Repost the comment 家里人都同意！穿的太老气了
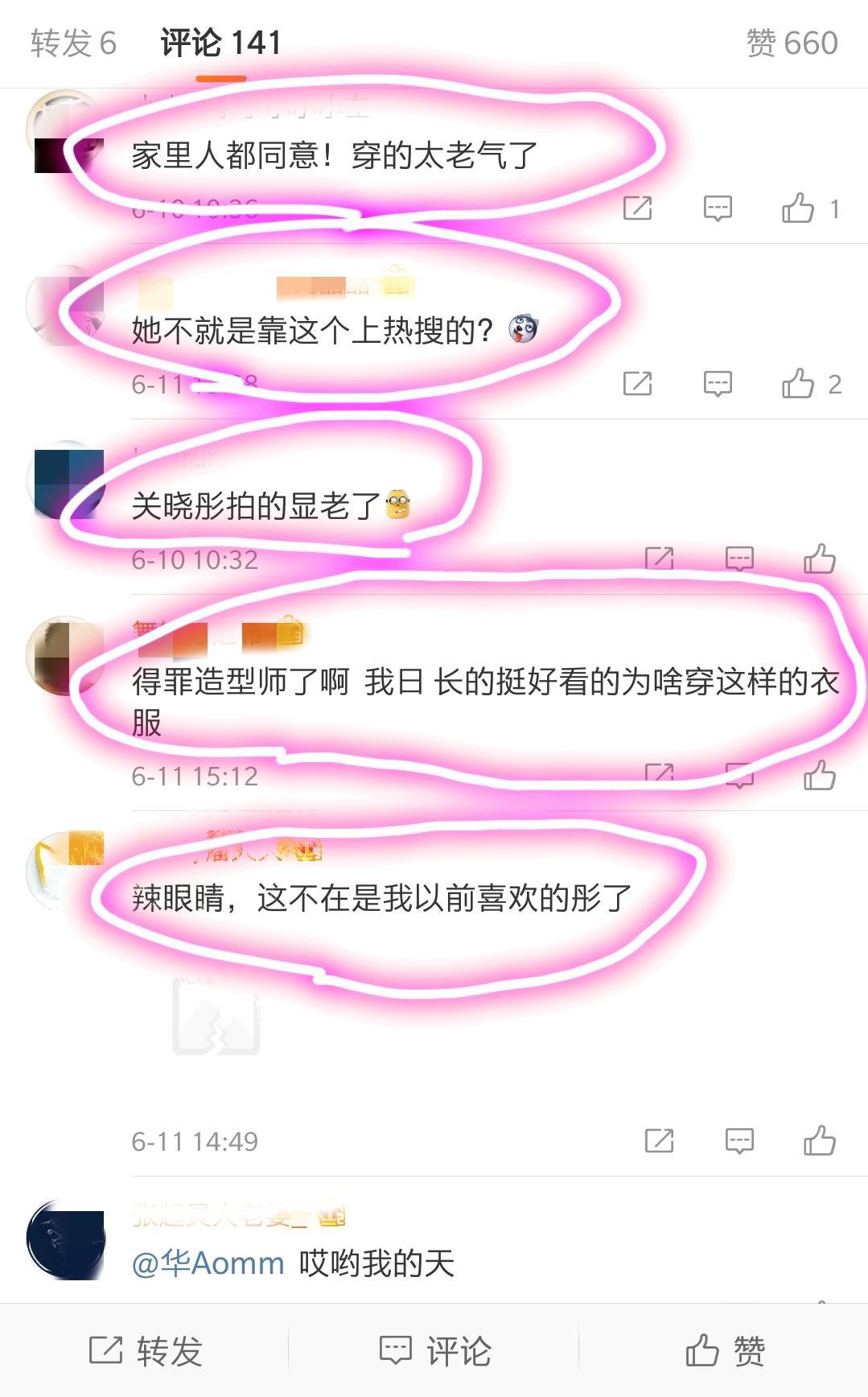Image resolution: width=868 pixels, height=1397 pixels. (x=637, y=208)
